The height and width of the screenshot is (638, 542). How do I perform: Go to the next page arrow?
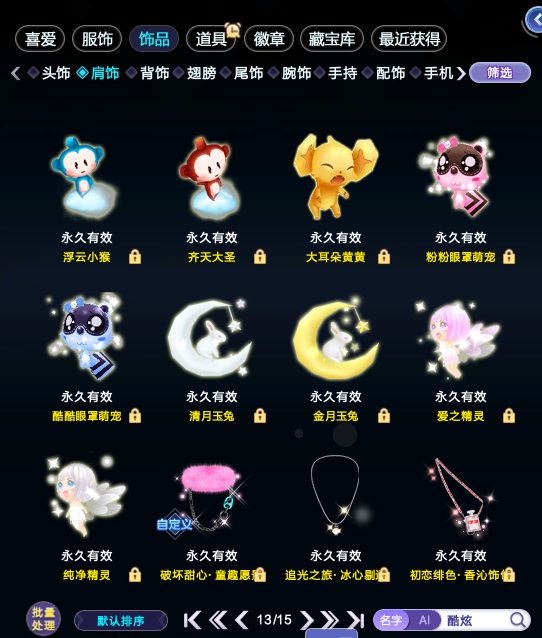click(307, 620)
